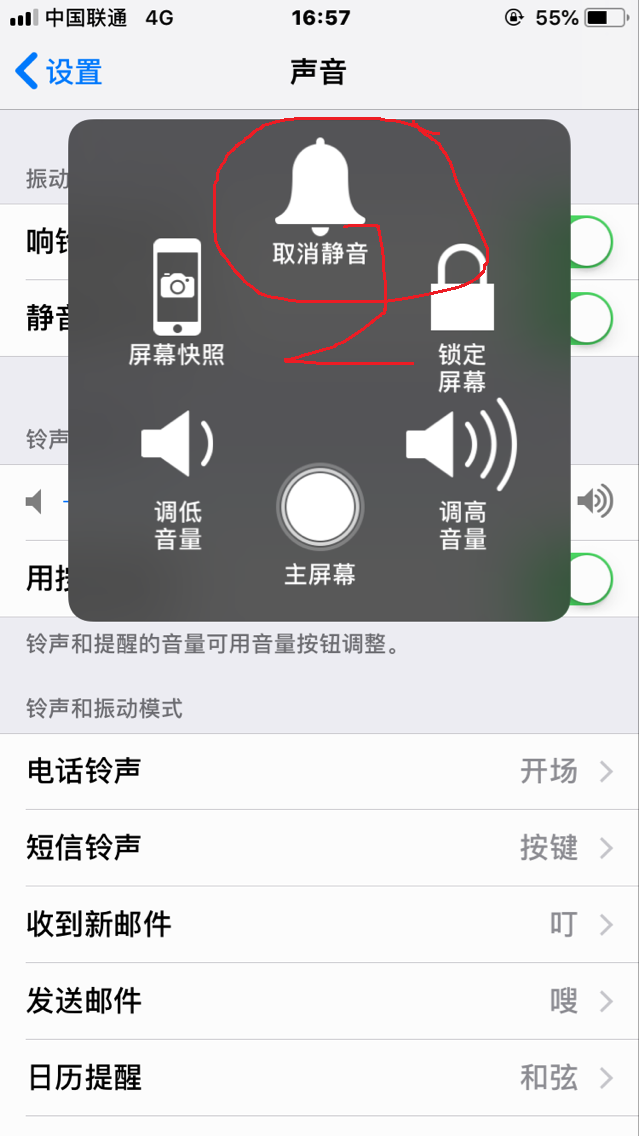
Task: Go back to 设置
Action: [60, 72]
